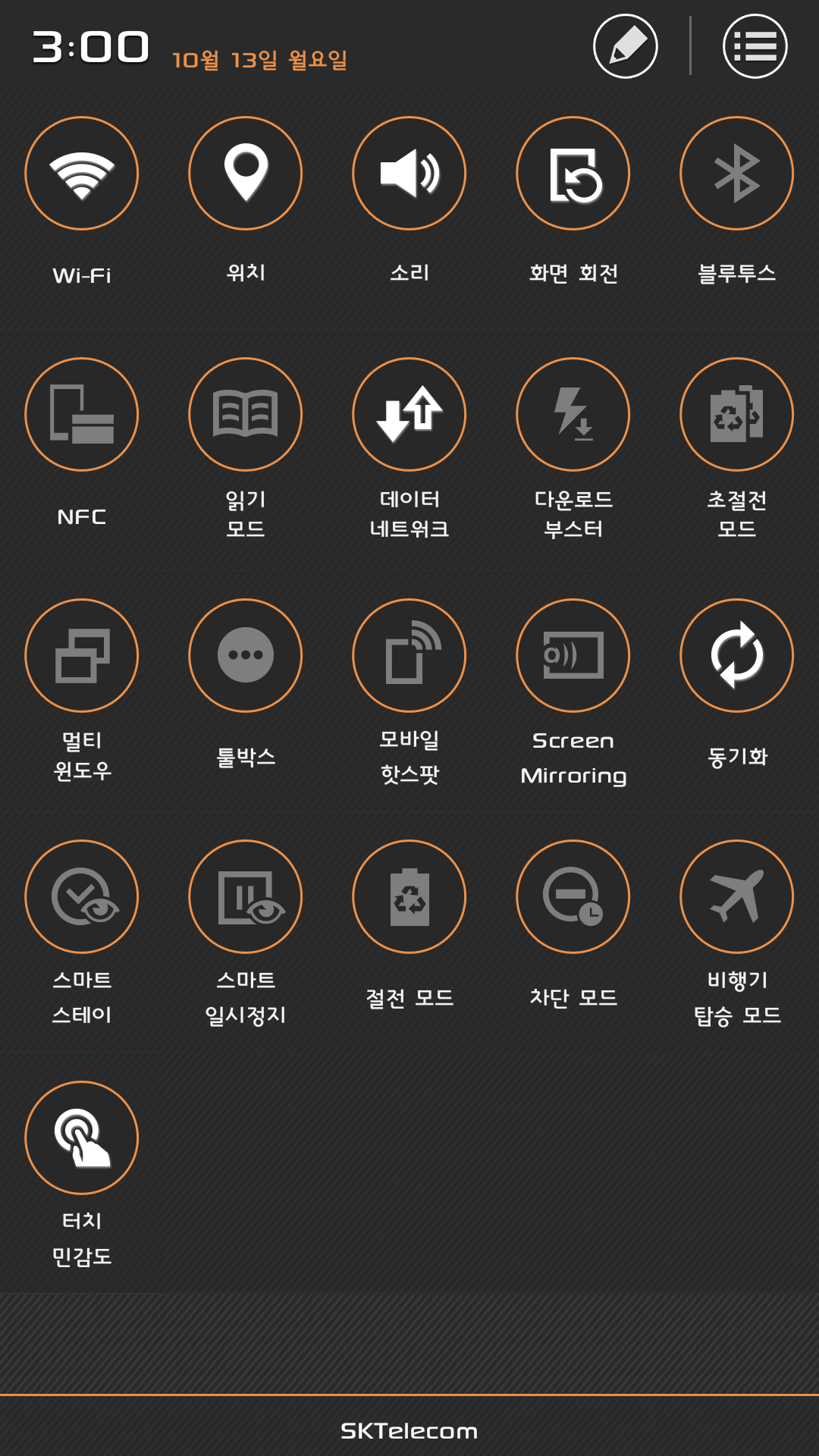Turn on 블루투스 Bluetooth

737,174
